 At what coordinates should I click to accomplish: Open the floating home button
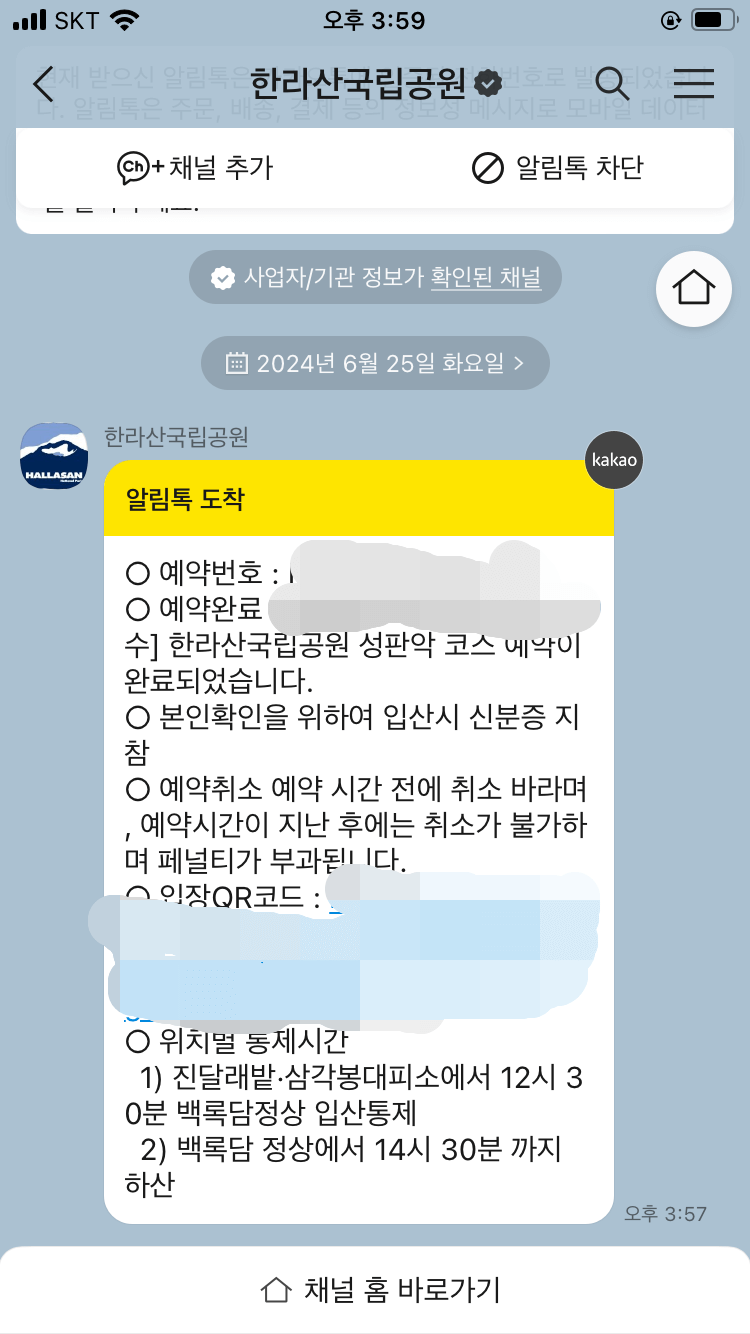pyautogui.click(x=694, y=288)
